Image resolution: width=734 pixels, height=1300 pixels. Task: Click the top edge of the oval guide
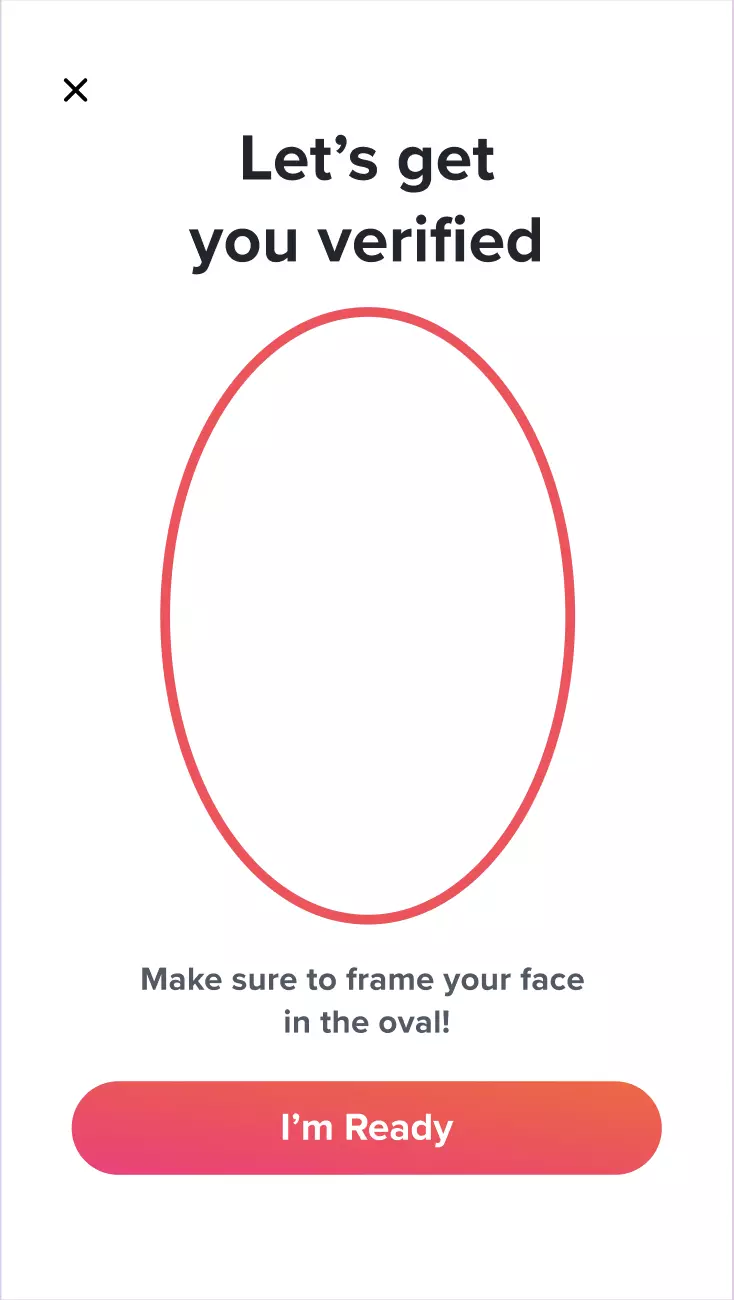coord(368,312)
